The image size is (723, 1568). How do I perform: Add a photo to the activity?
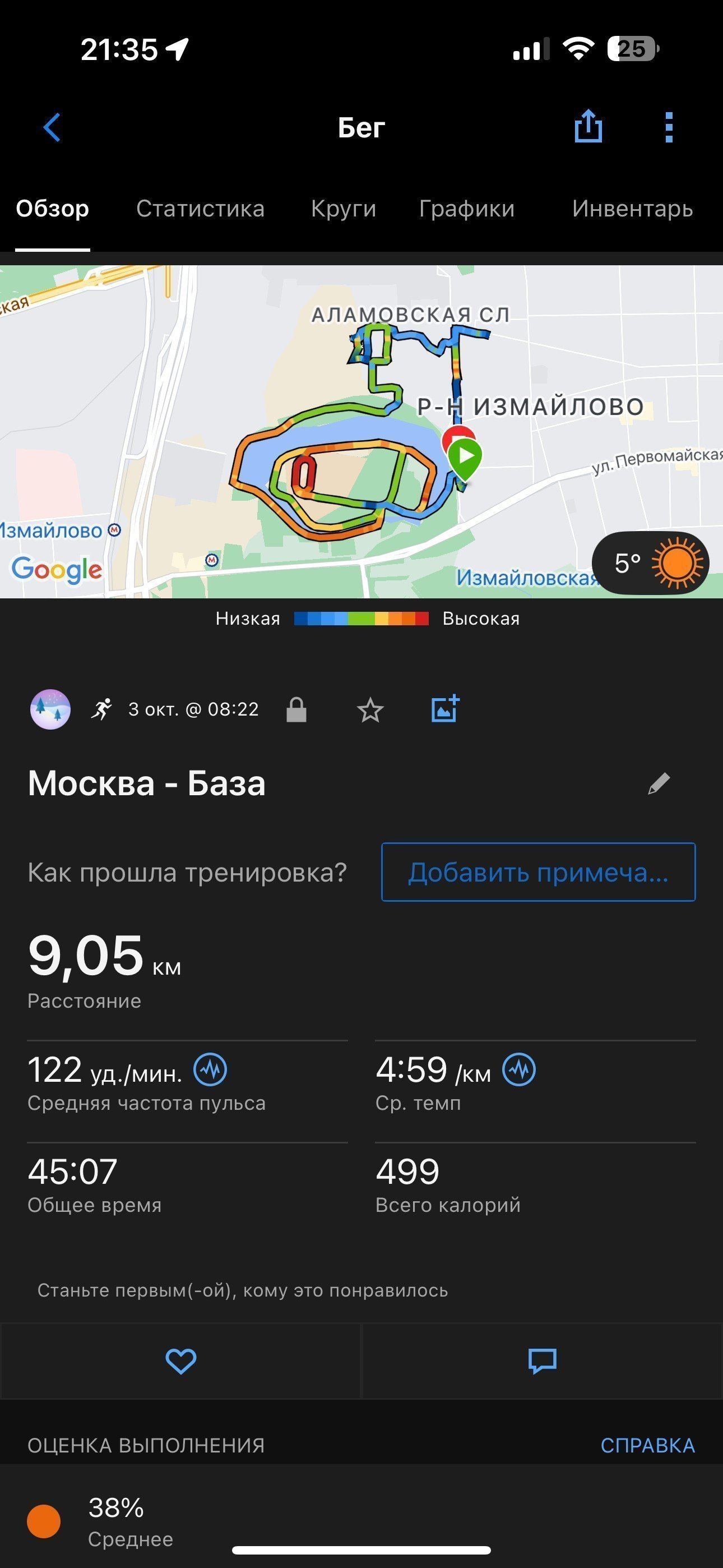pyautogui.click(x=445, y=709)
